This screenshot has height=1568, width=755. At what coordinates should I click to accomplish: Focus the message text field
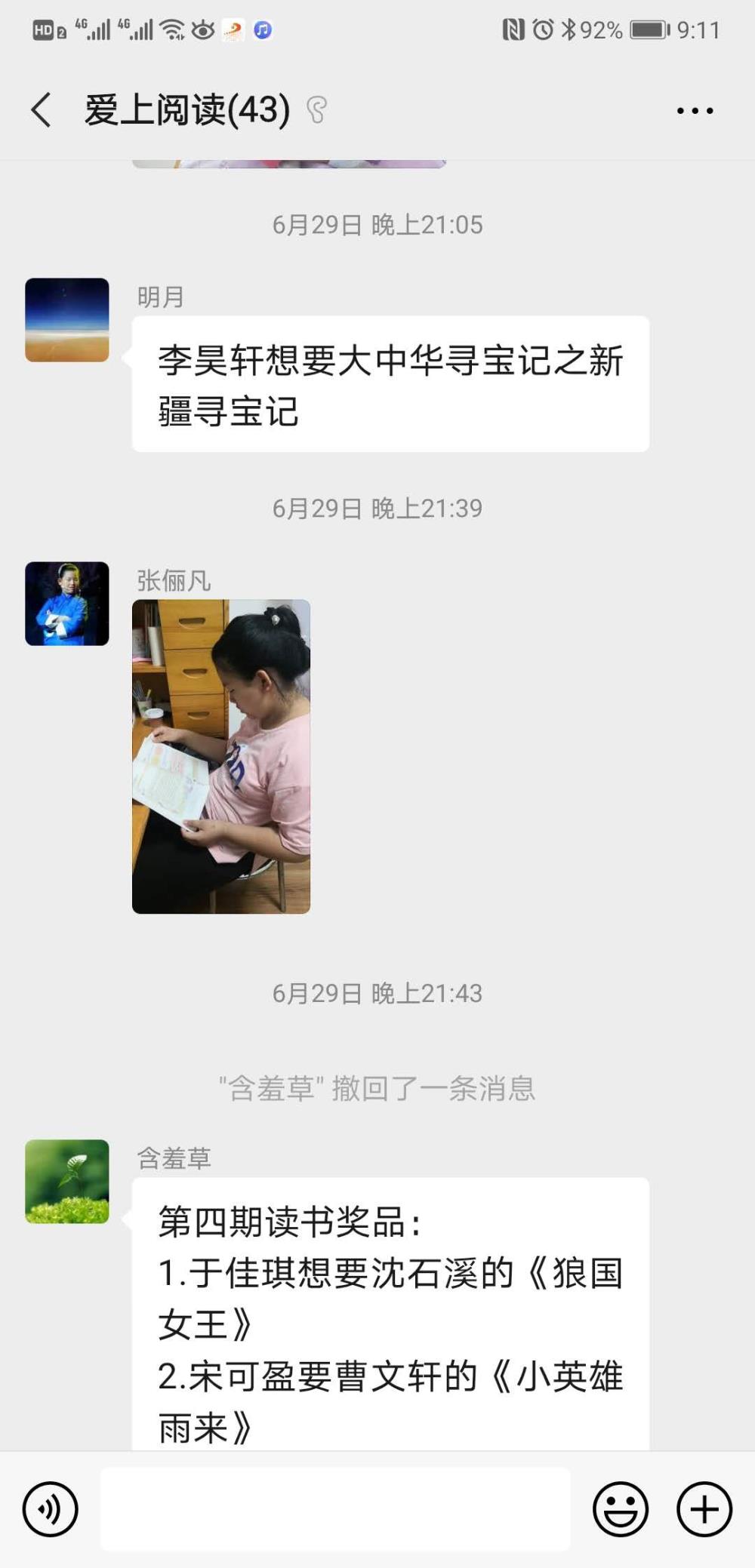tap(335, 1509)
